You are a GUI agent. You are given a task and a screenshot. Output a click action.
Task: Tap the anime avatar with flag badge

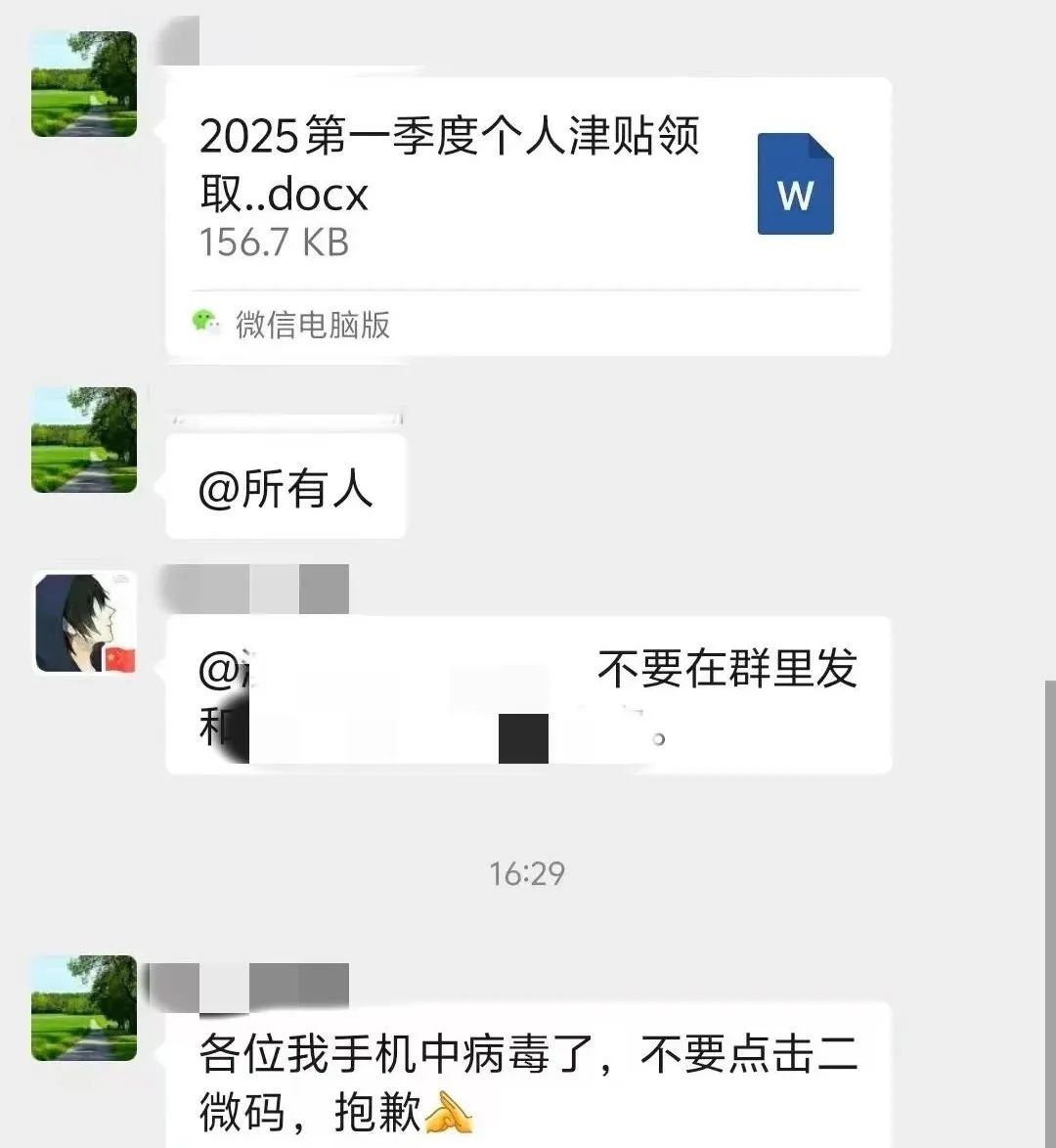point(85,623)
